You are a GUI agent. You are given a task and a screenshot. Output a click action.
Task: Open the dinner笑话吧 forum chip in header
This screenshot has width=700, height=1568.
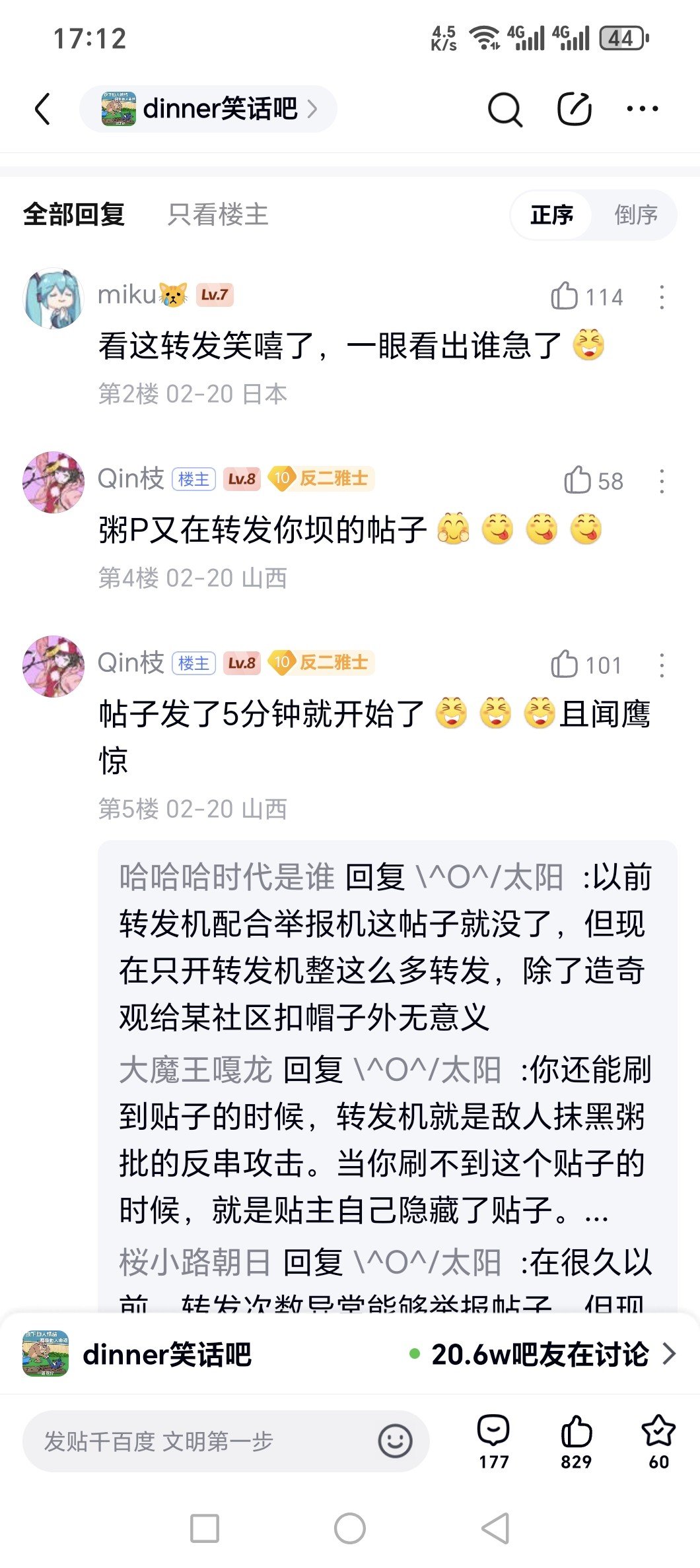coord(209,109)
